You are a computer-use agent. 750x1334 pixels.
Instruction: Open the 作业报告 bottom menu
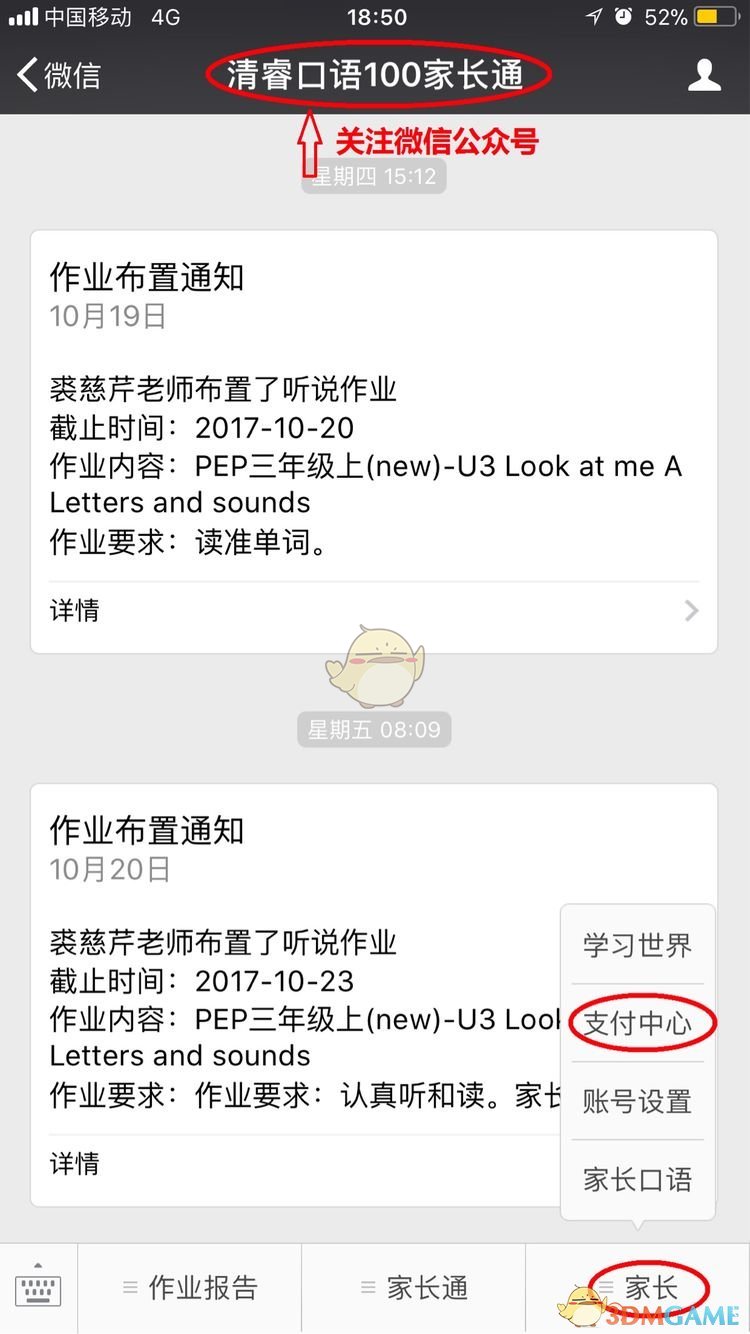click(190, 1288)
